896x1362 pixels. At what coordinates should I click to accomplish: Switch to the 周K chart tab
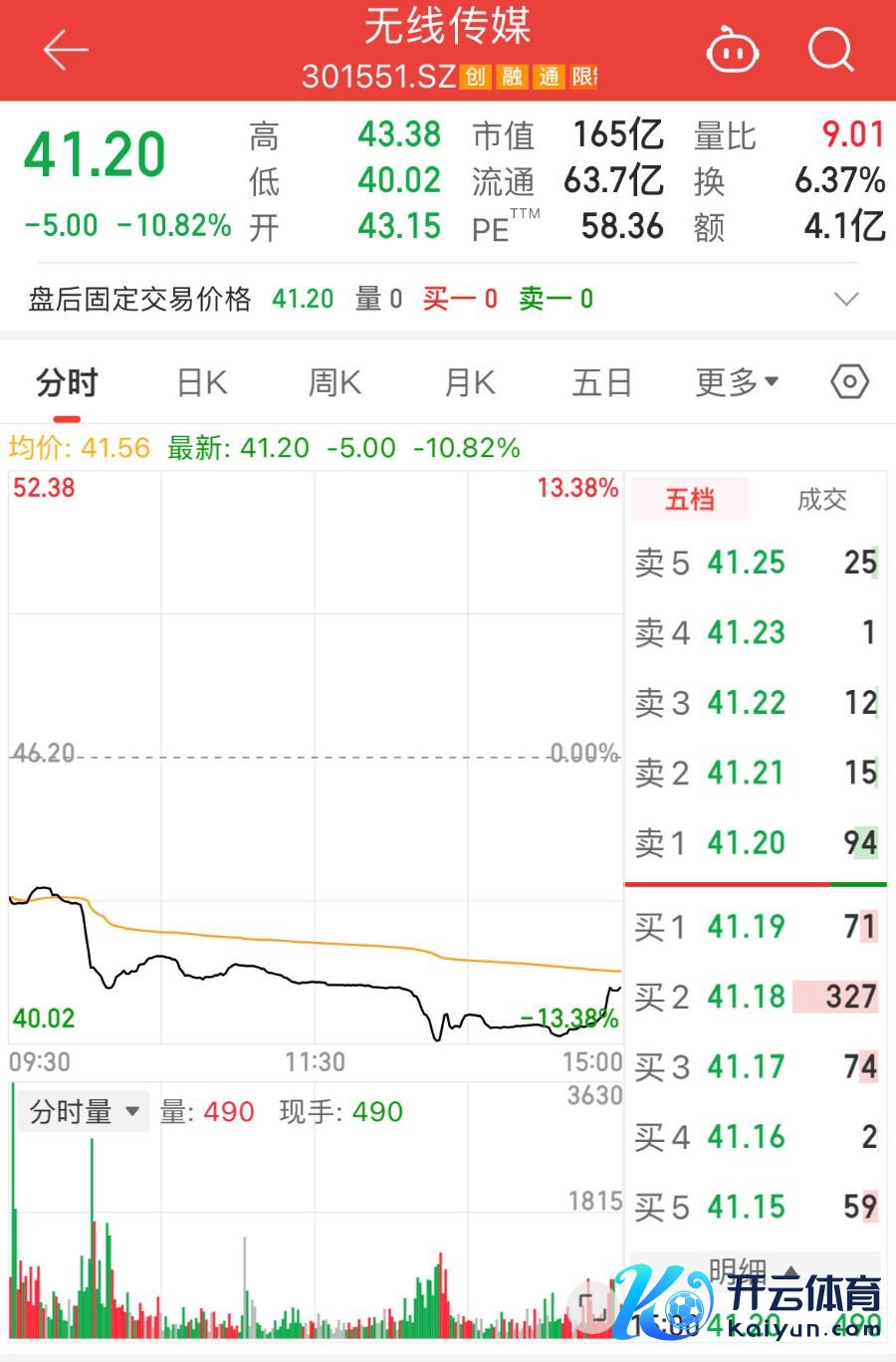(335, 382)
